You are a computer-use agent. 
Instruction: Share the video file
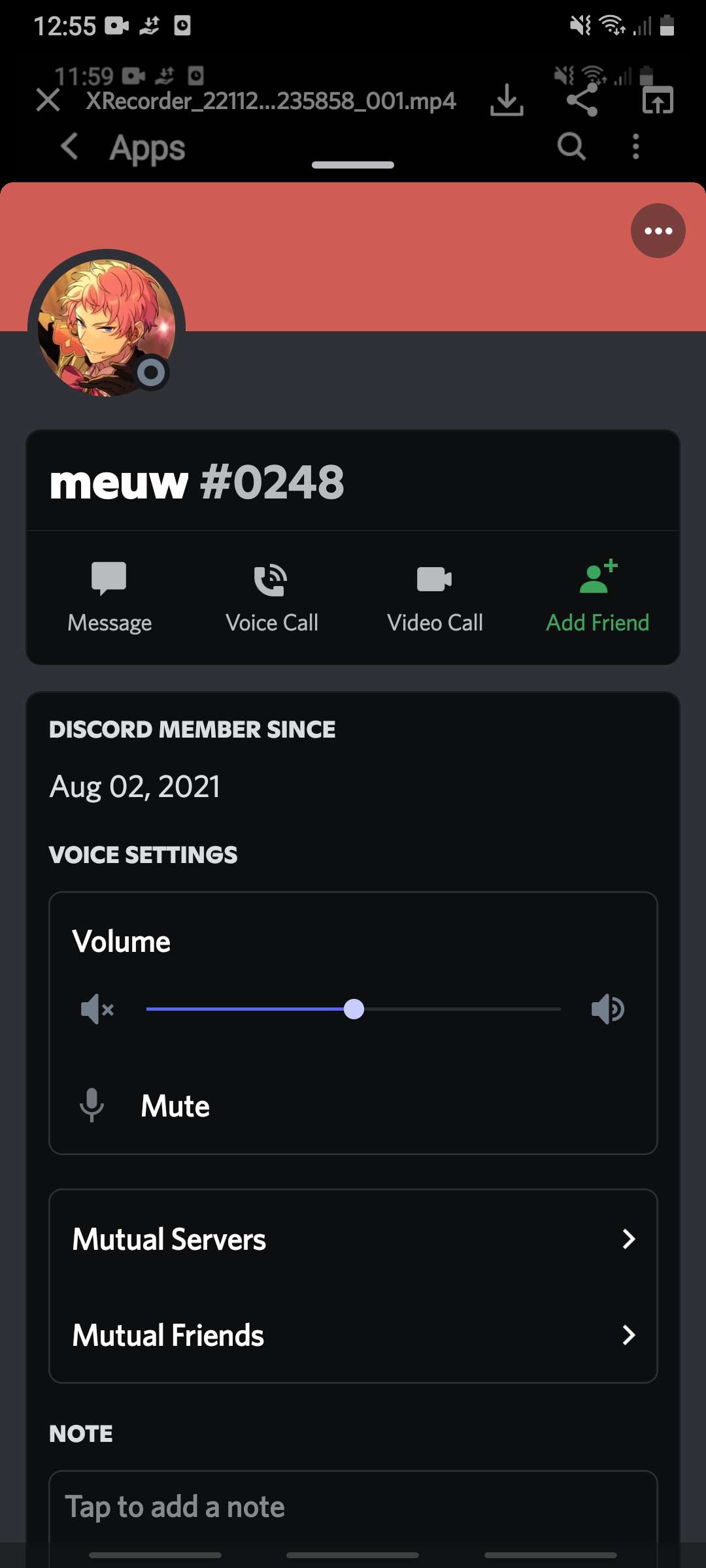click(x=582, y=101)
